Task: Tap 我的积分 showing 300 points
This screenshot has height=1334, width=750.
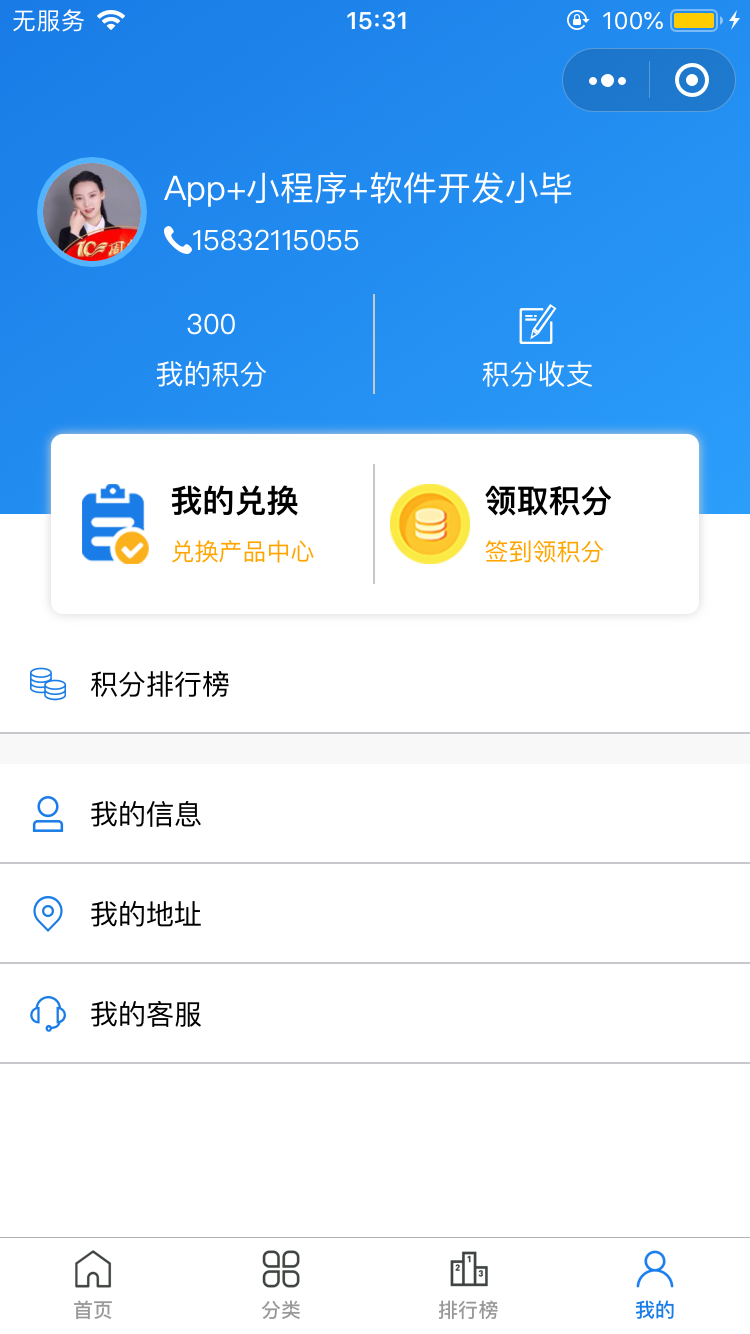Action: point(210,345)
